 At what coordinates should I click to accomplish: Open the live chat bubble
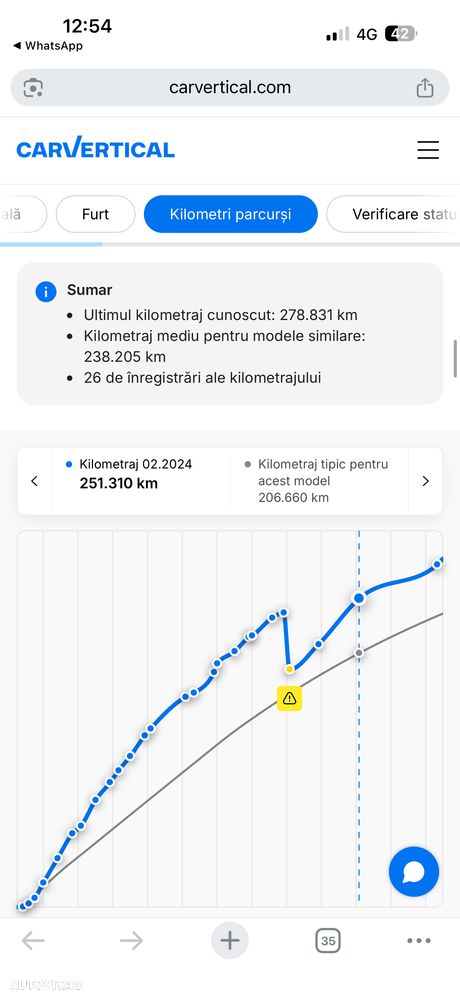tap(414, 872)
